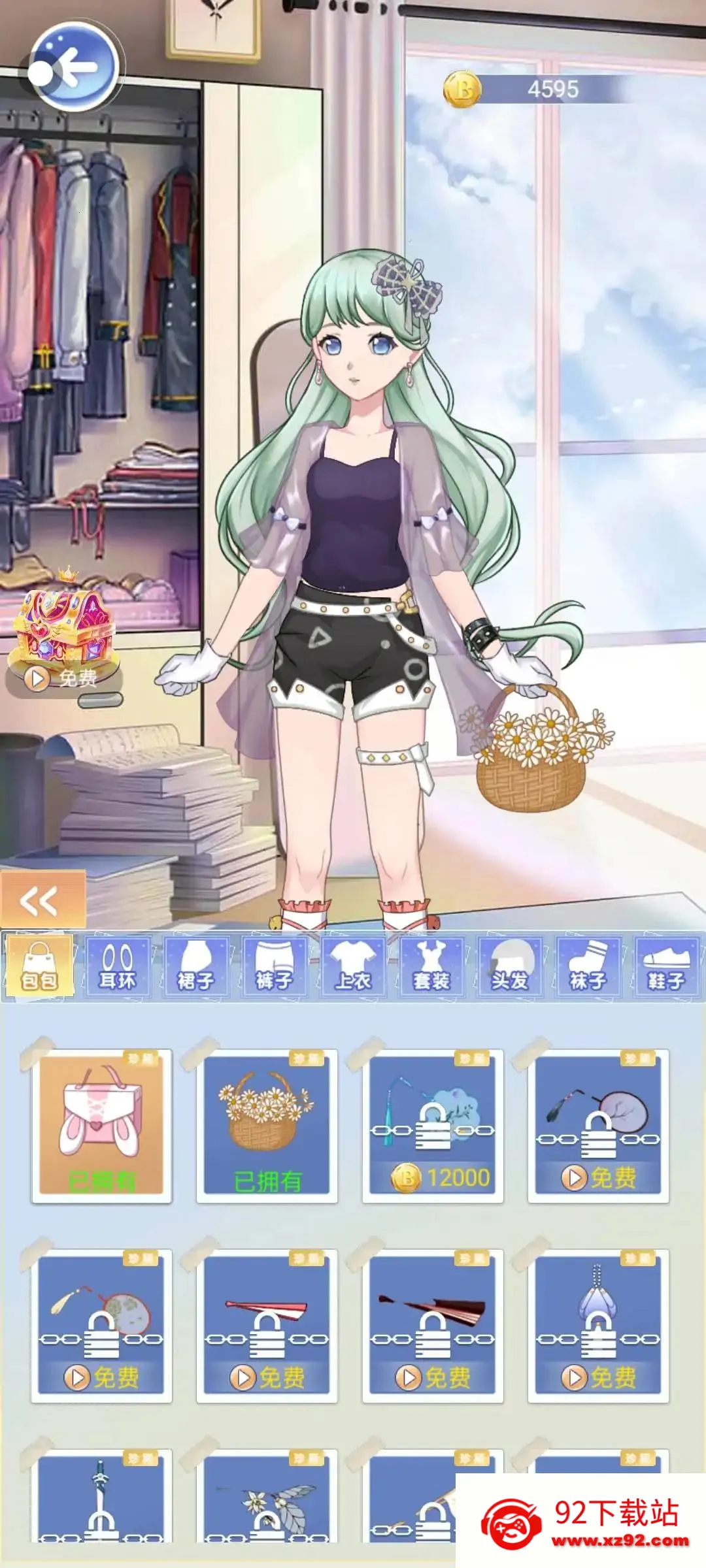The height and width of the screenshot is (1568, 706).
Task: Select the 包包 bags tab
Action: point(39,967)
